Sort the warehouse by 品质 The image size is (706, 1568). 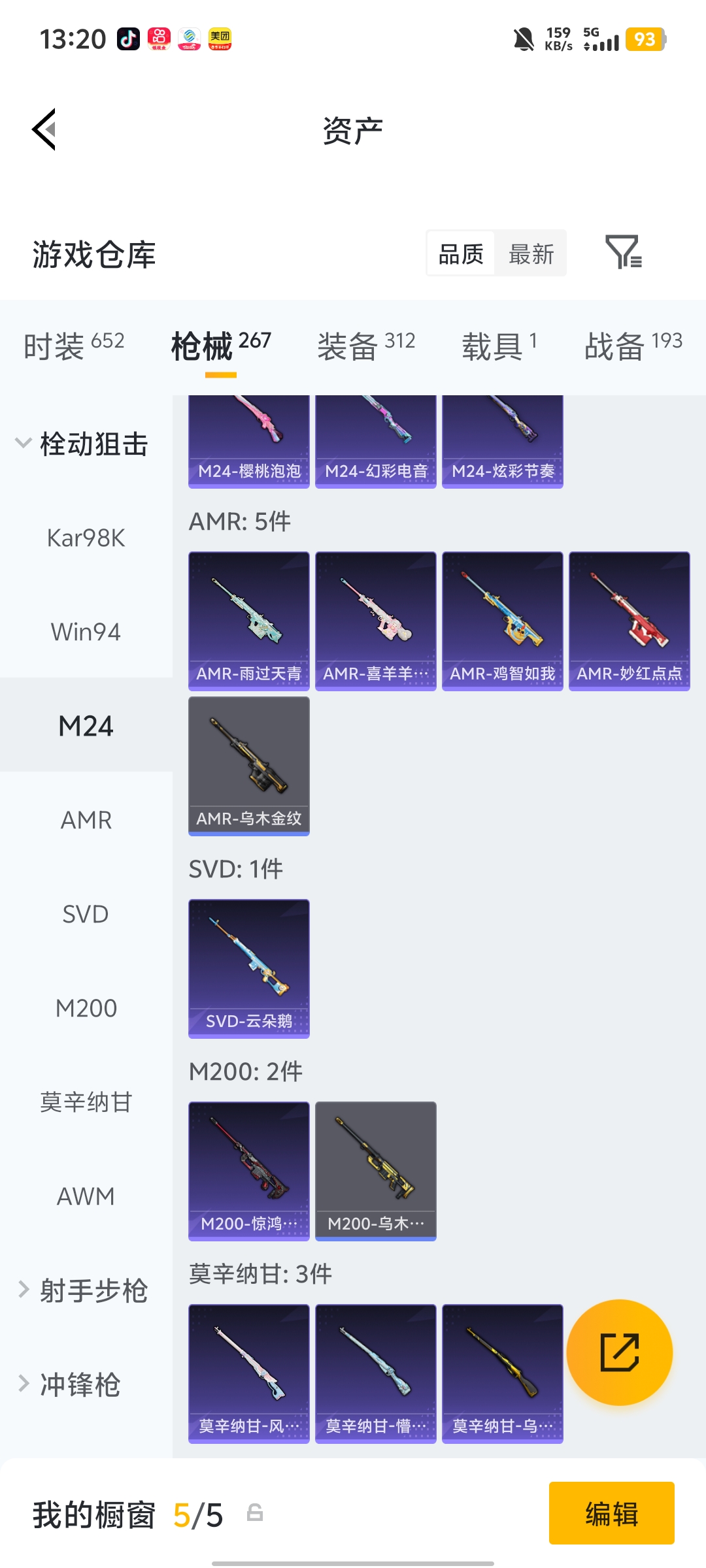click(461, 253)
